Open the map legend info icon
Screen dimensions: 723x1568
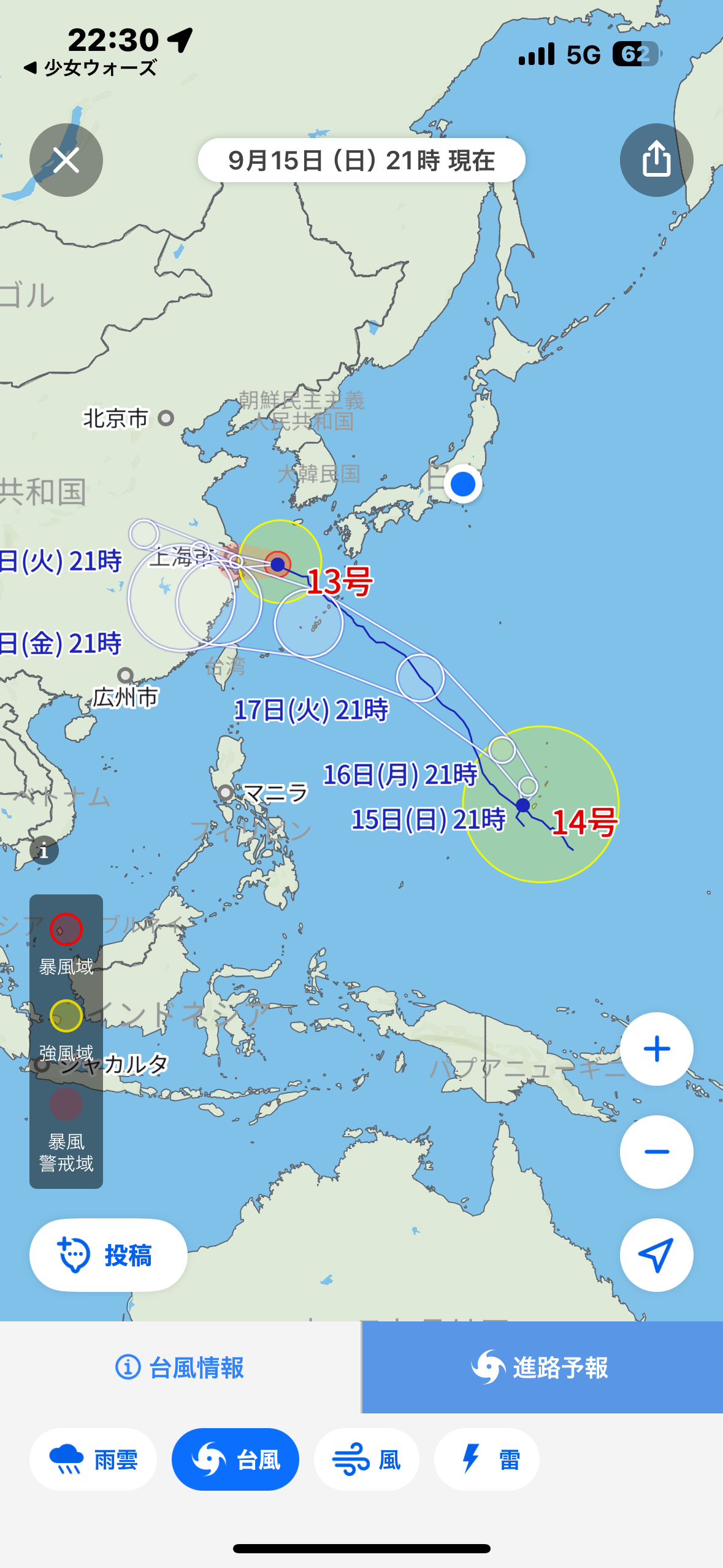tap(44, 851)
